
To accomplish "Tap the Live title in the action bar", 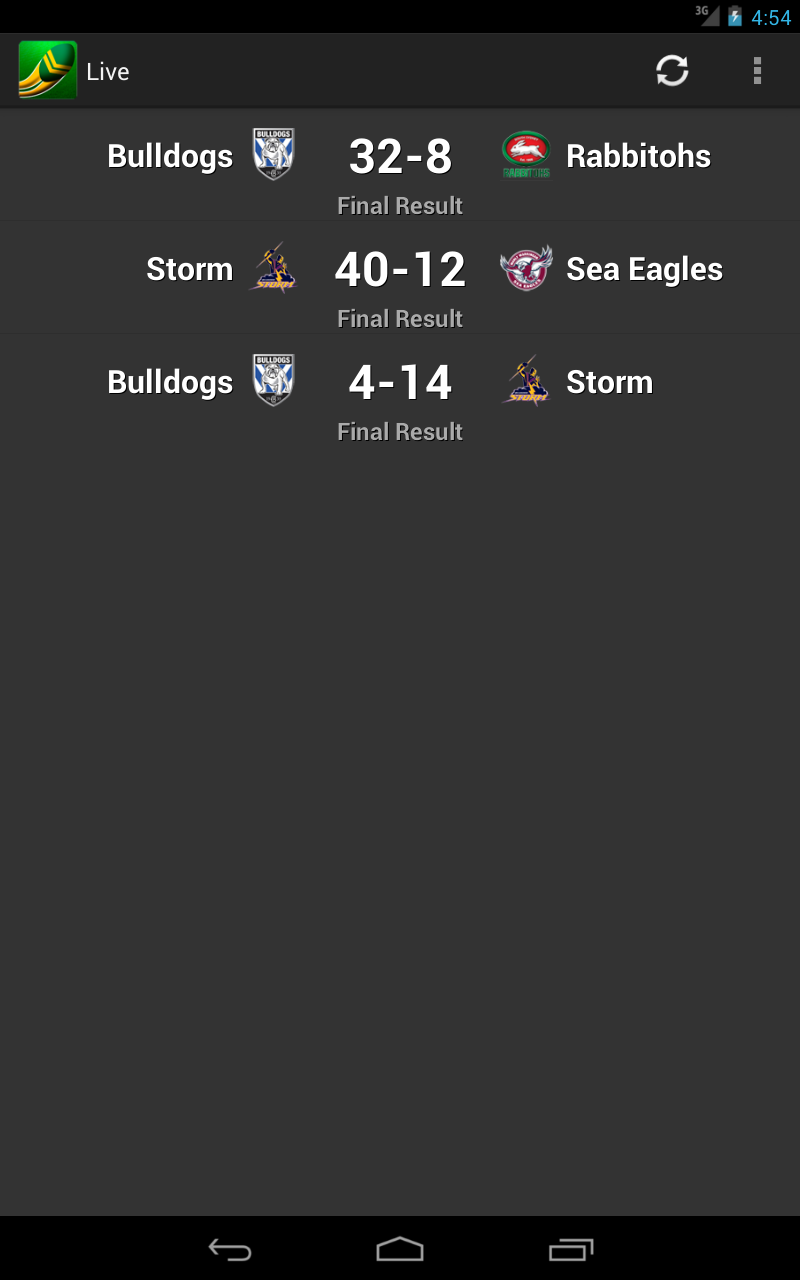I will click(108, 71).
